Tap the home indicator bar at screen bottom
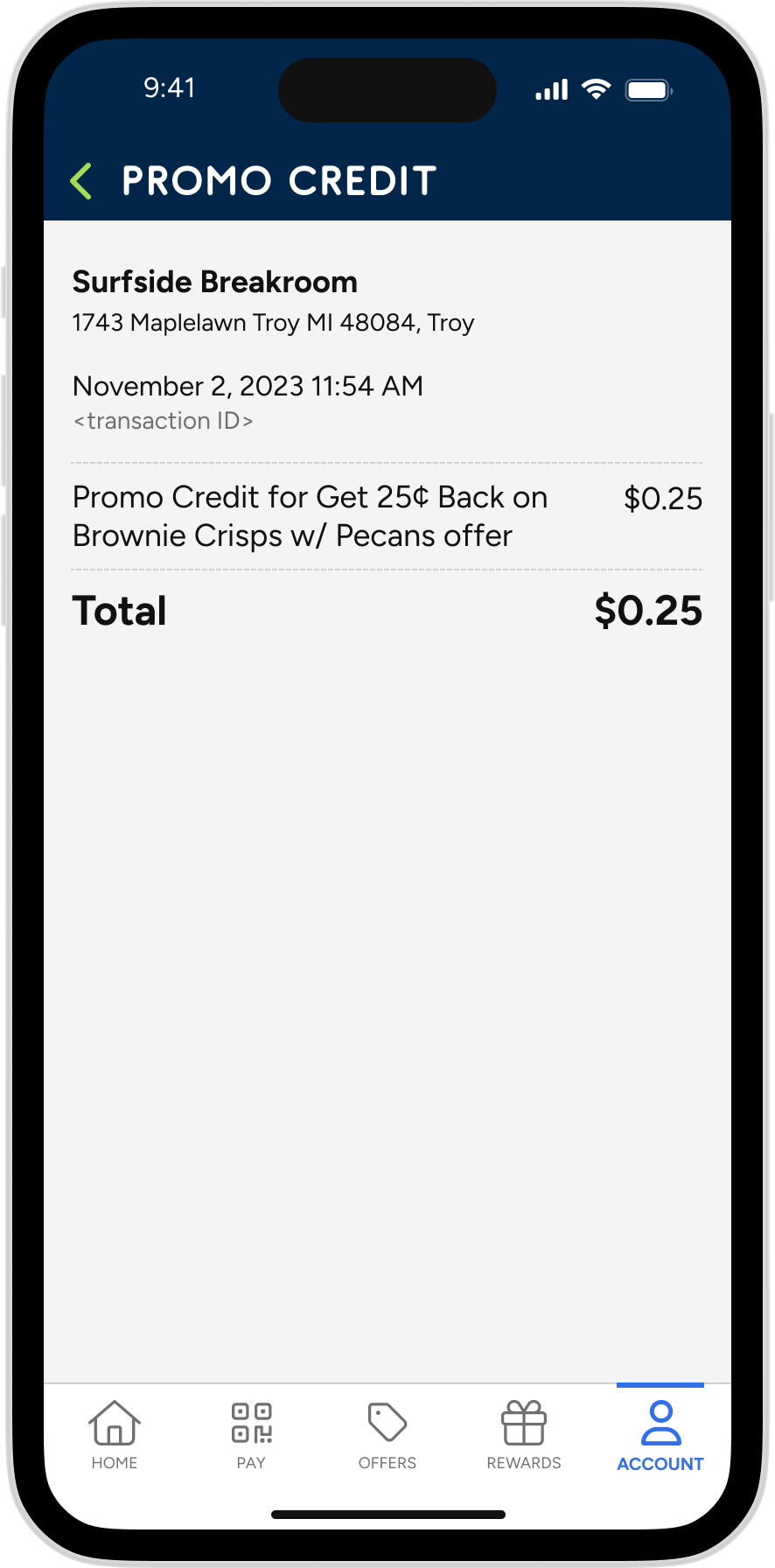Viewport: 775px width, 1568px height. click(x=387, y=1514)
